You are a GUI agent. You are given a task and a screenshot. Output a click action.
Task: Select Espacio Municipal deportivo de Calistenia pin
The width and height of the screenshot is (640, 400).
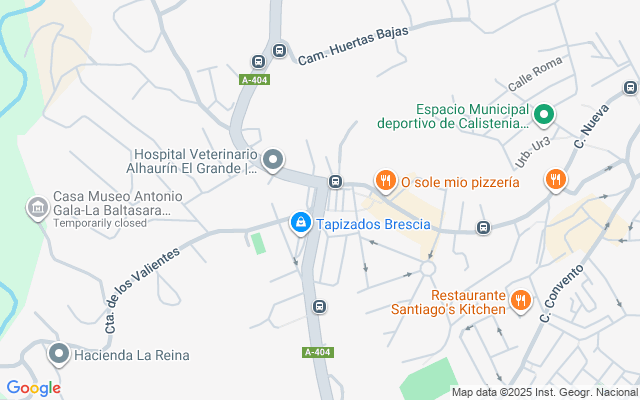[x=543, y=115]
